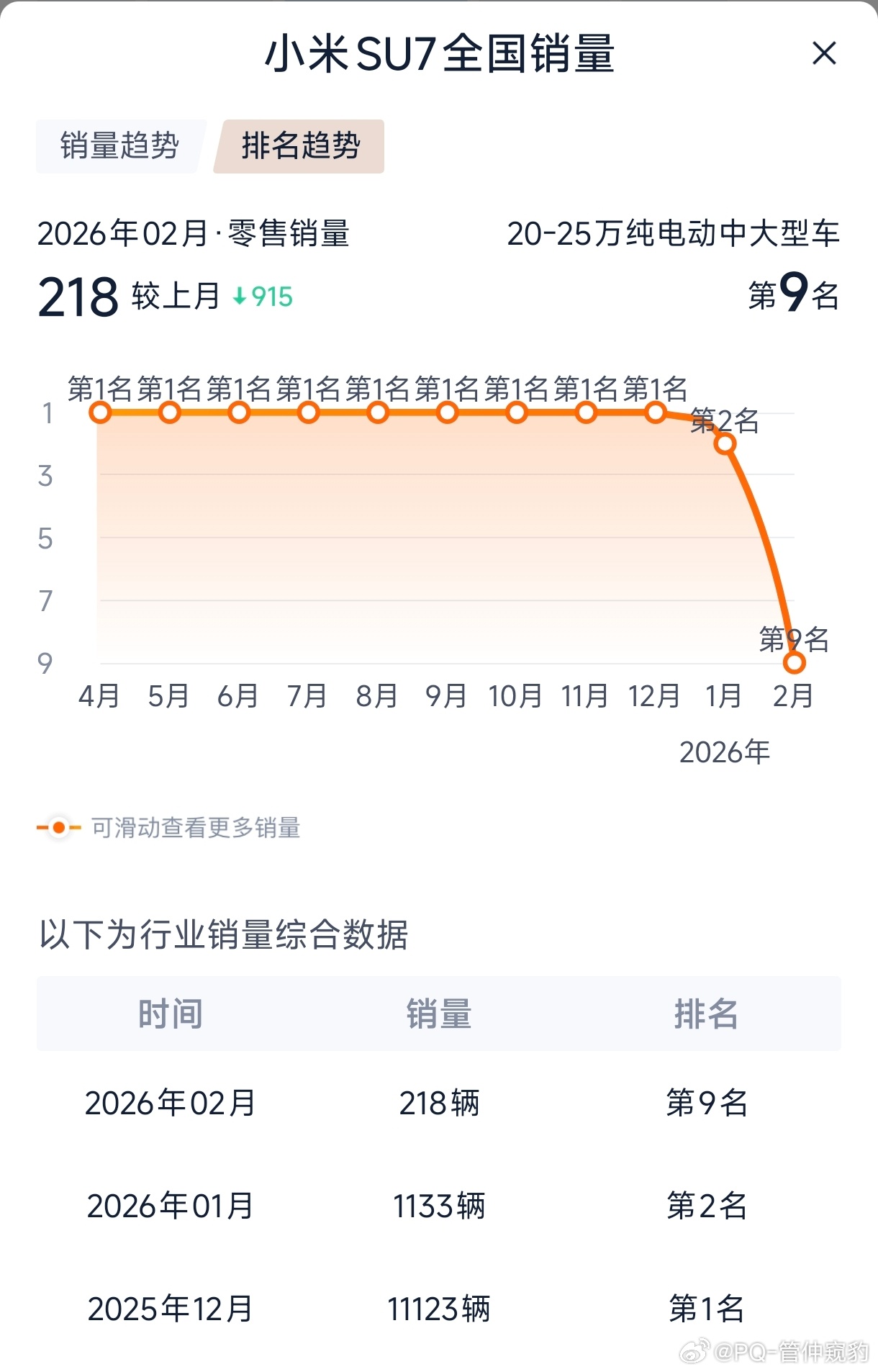The image size is (878, 1372).
Task: Click the 12月 first-place data point
Action: click(x=656, y=412)
